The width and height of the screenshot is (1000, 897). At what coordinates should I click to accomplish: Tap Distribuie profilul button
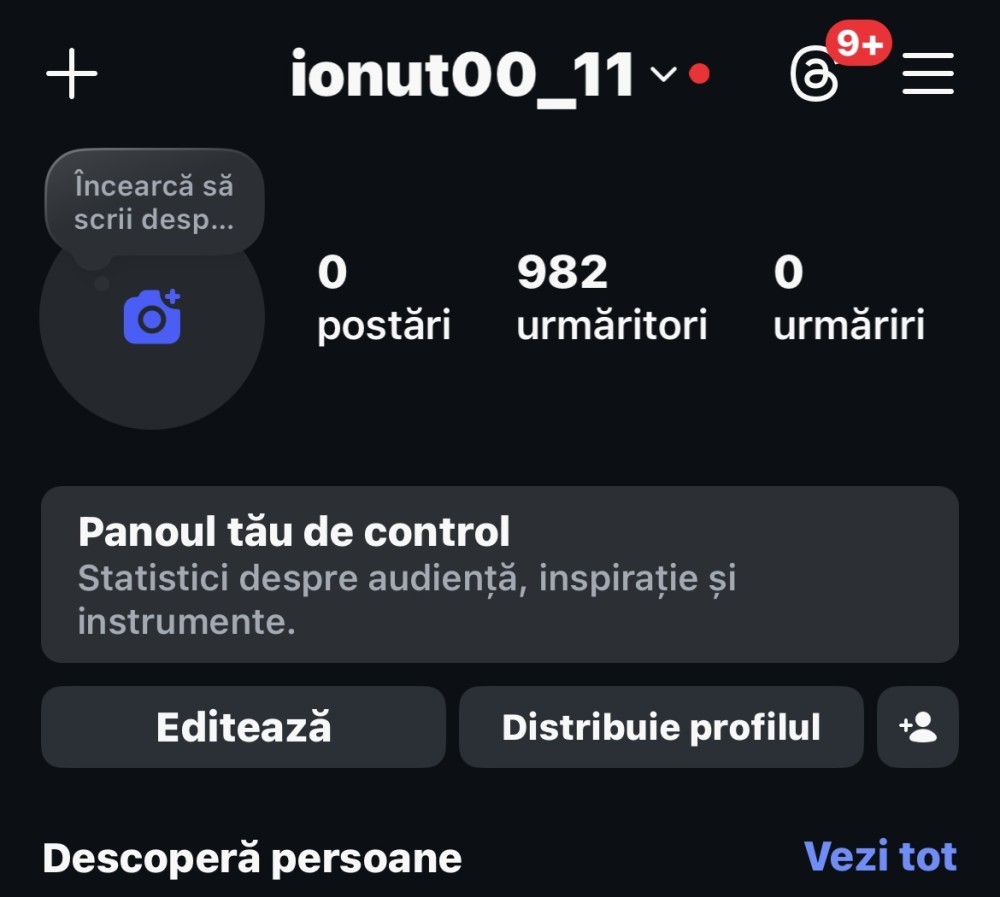[661, 727]
